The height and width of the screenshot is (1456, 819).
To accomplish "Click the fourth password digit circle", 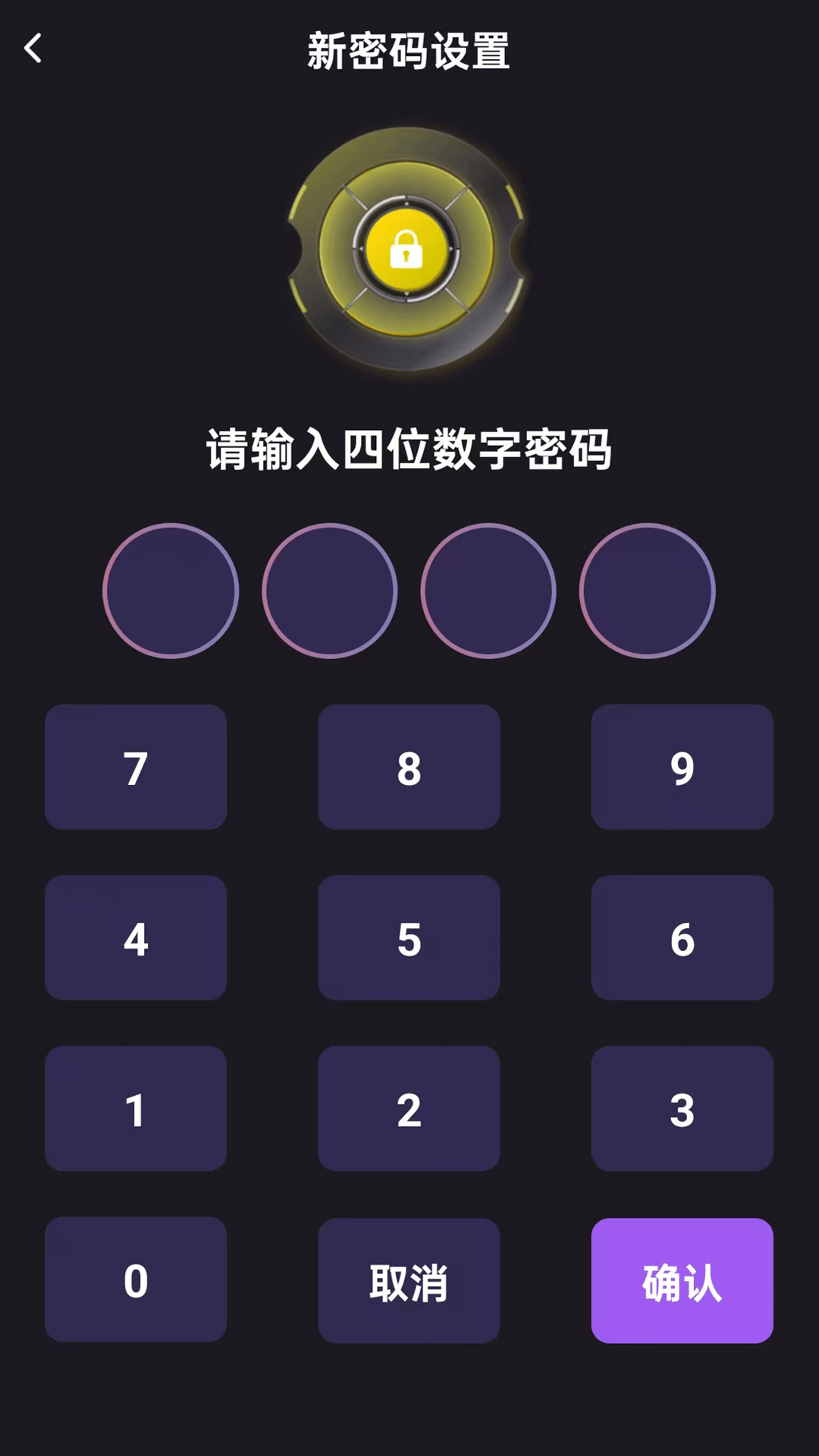I will [647, 591].
